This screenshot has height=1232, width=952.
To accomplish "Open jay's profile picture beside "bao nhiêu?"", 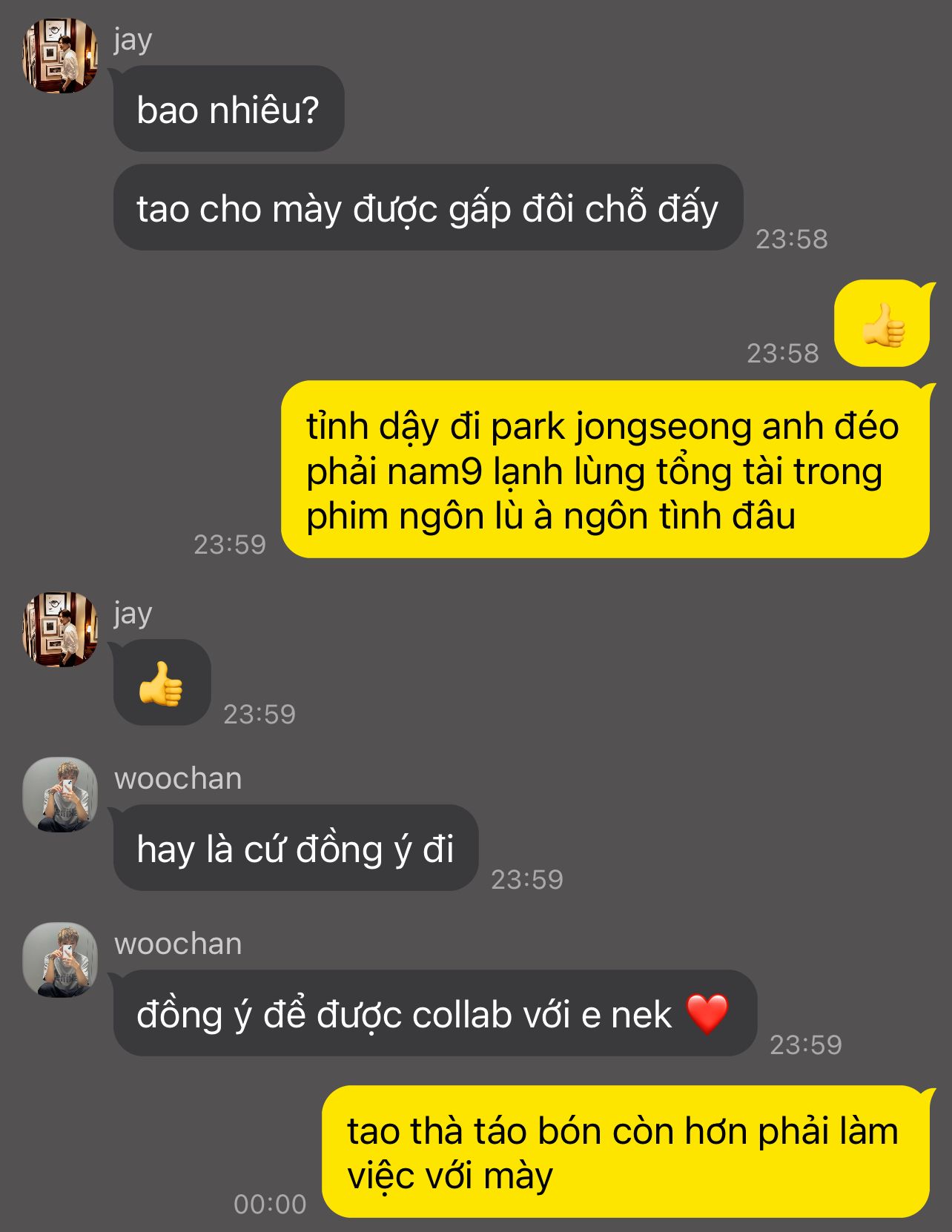I will click(60, 56).
